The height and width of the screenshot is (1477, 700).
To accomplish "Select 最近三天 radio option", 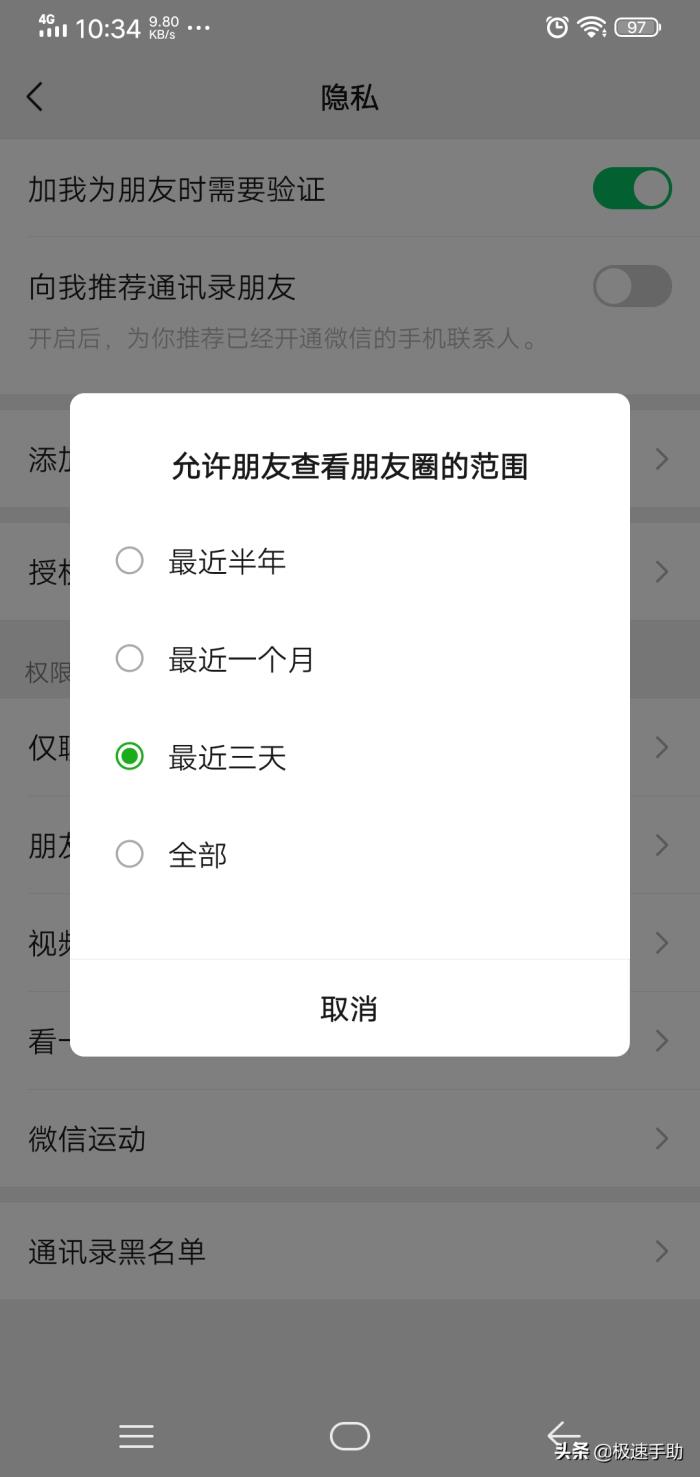I will click(227, 757).
